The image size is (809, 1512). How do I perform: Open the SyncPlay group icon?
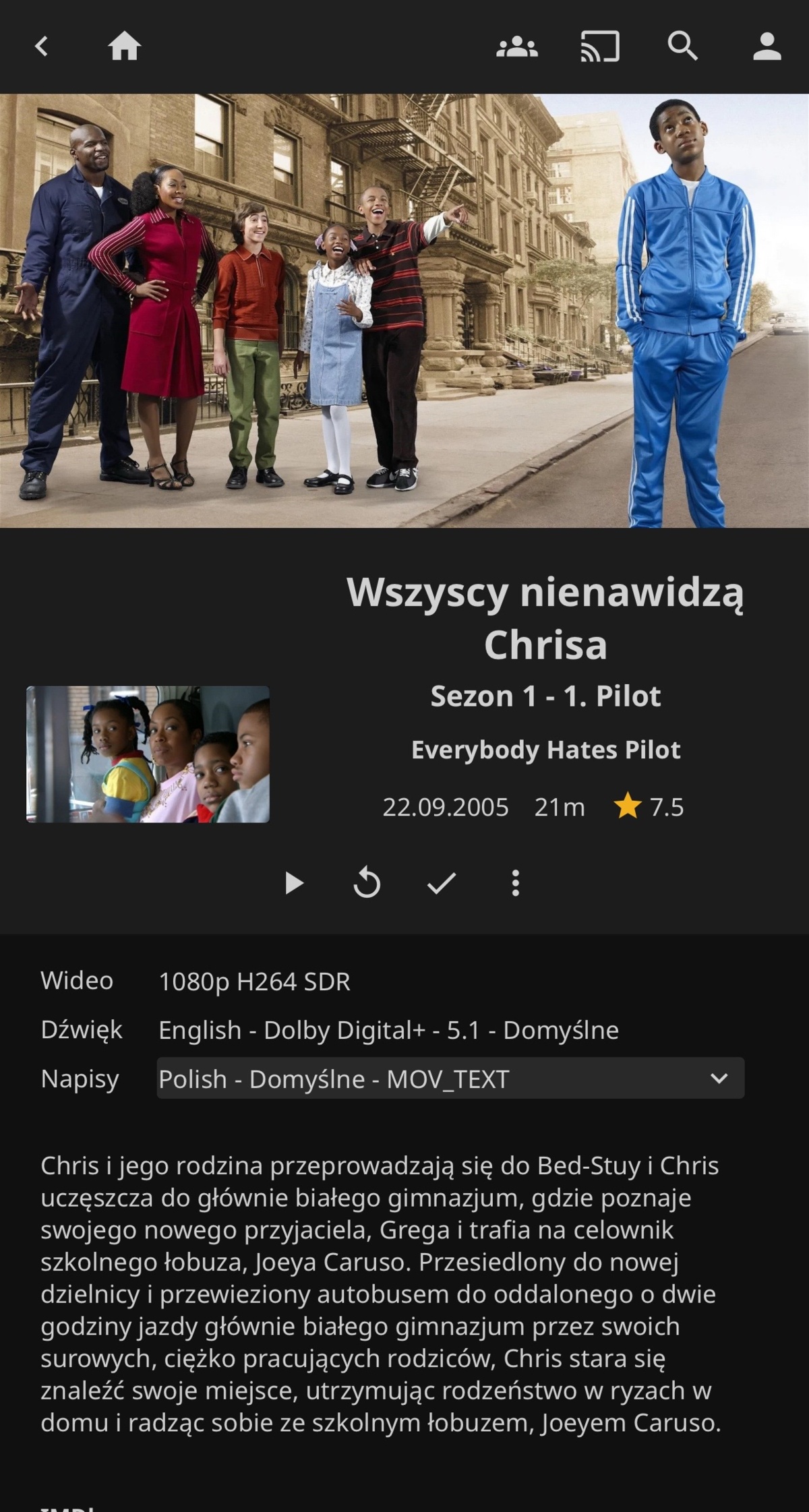[x=516, y=47]
